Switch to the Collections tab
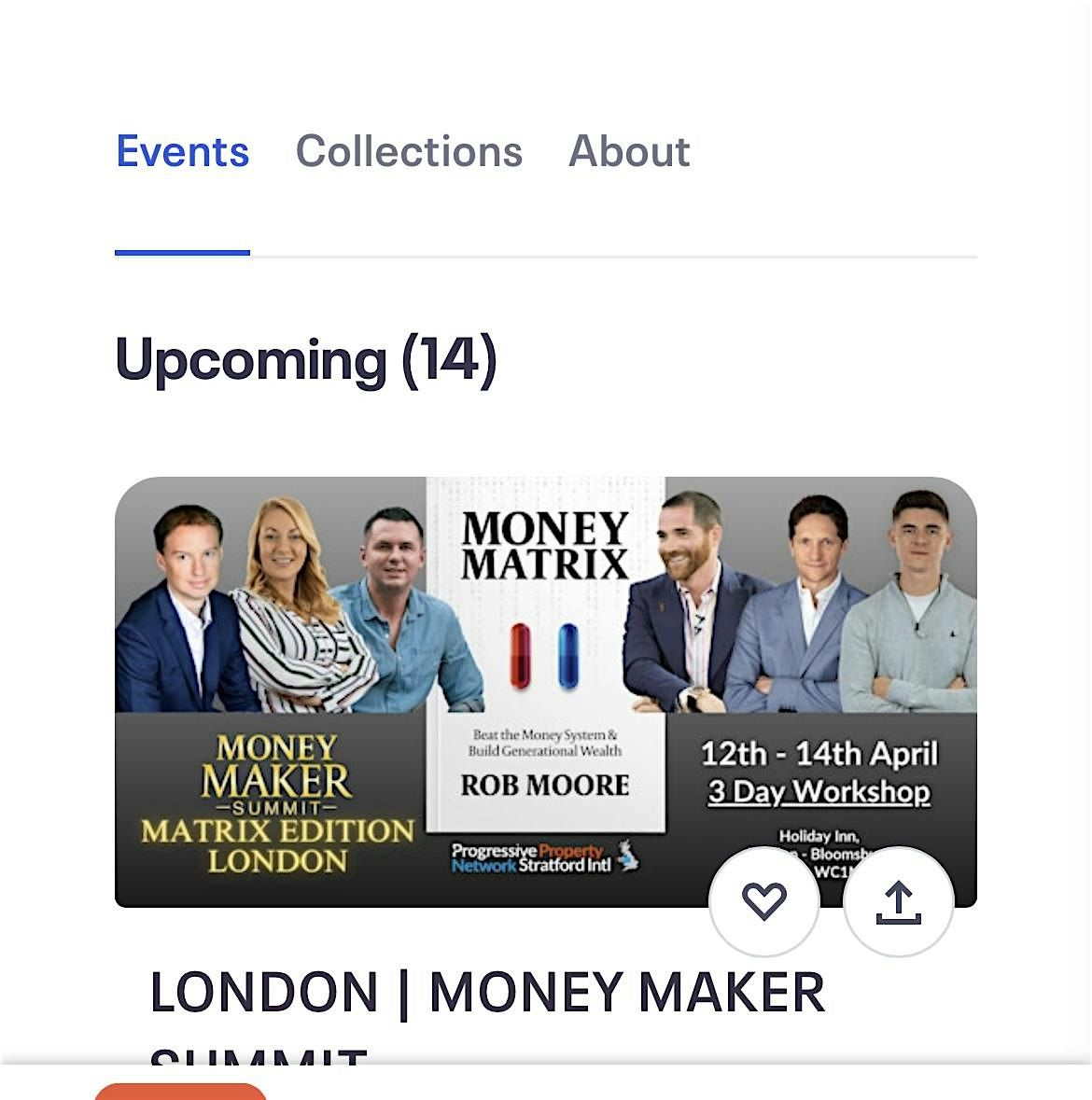1092x1100 pixels. click(410, 151)
